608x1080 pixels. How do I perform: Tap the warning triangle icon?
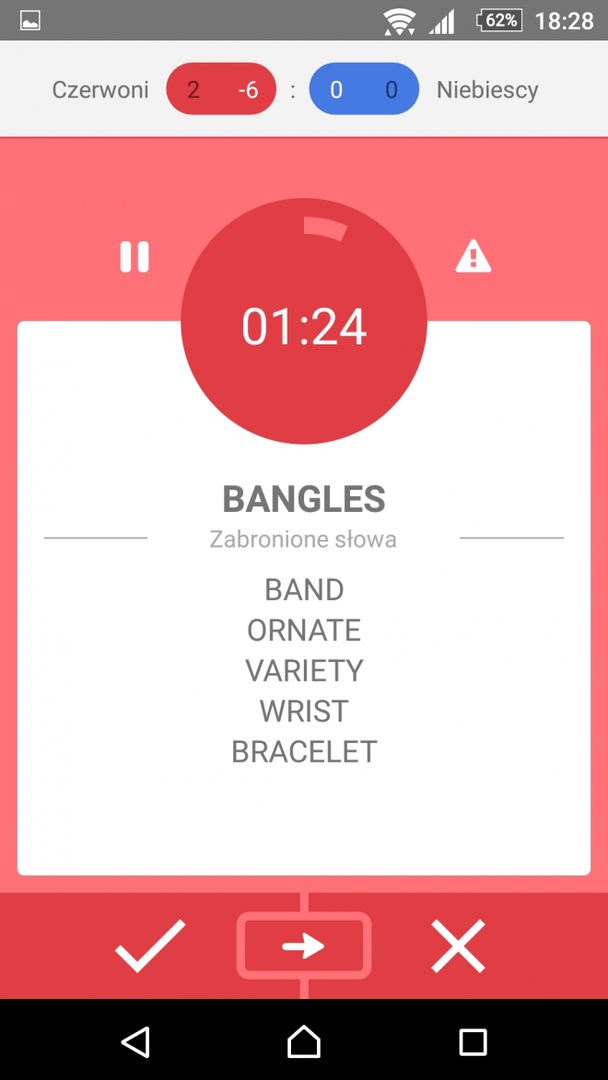[x=473, y=257]
